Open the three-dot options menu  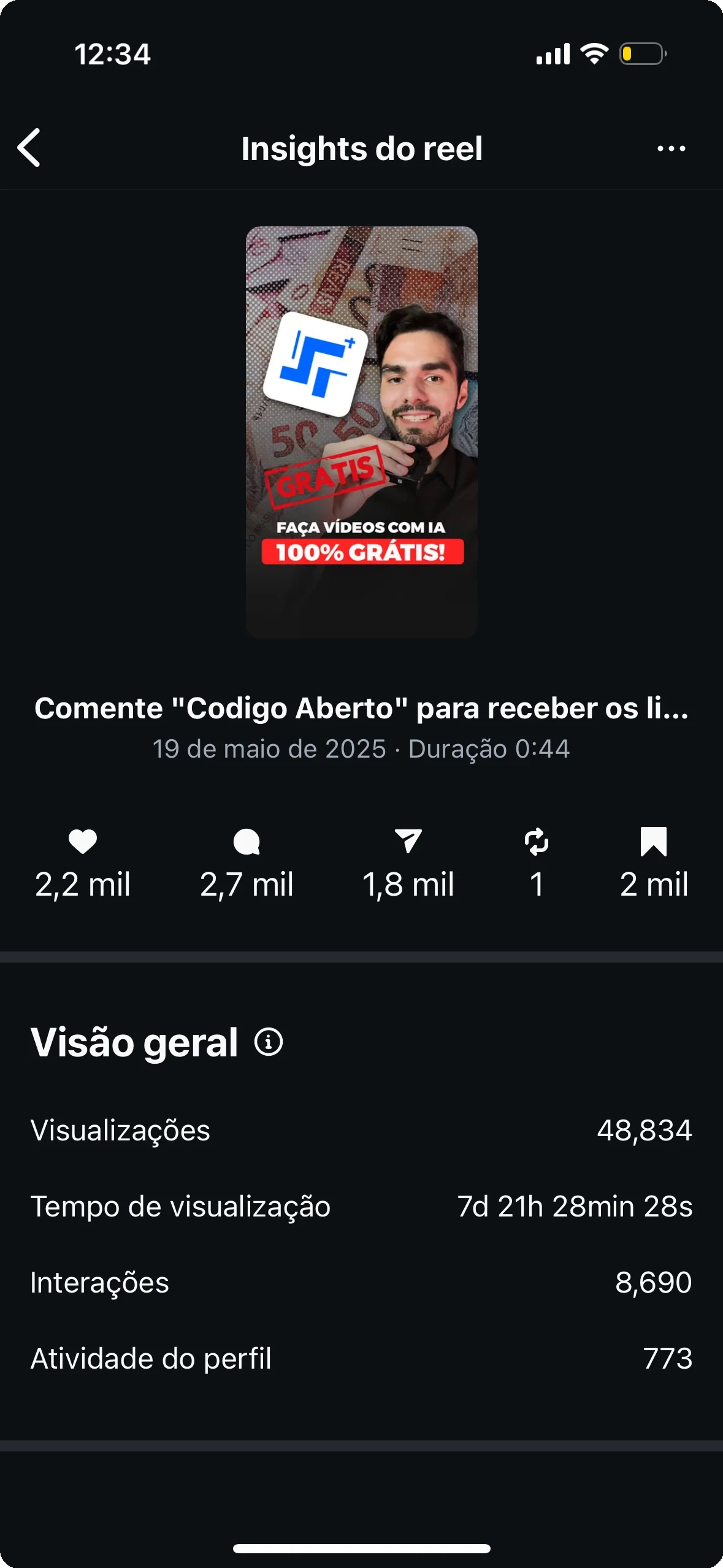(x=671, y=148)
